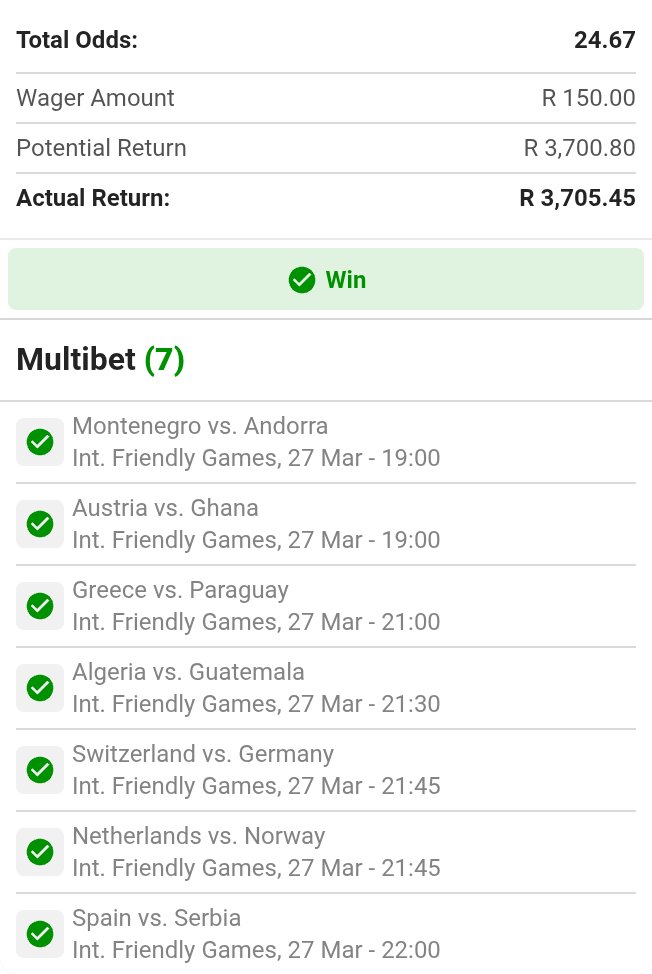Open the Montenegro vs. Andorra bet row
Viewport: 652px width, 974px height.
tap(326, 442)
